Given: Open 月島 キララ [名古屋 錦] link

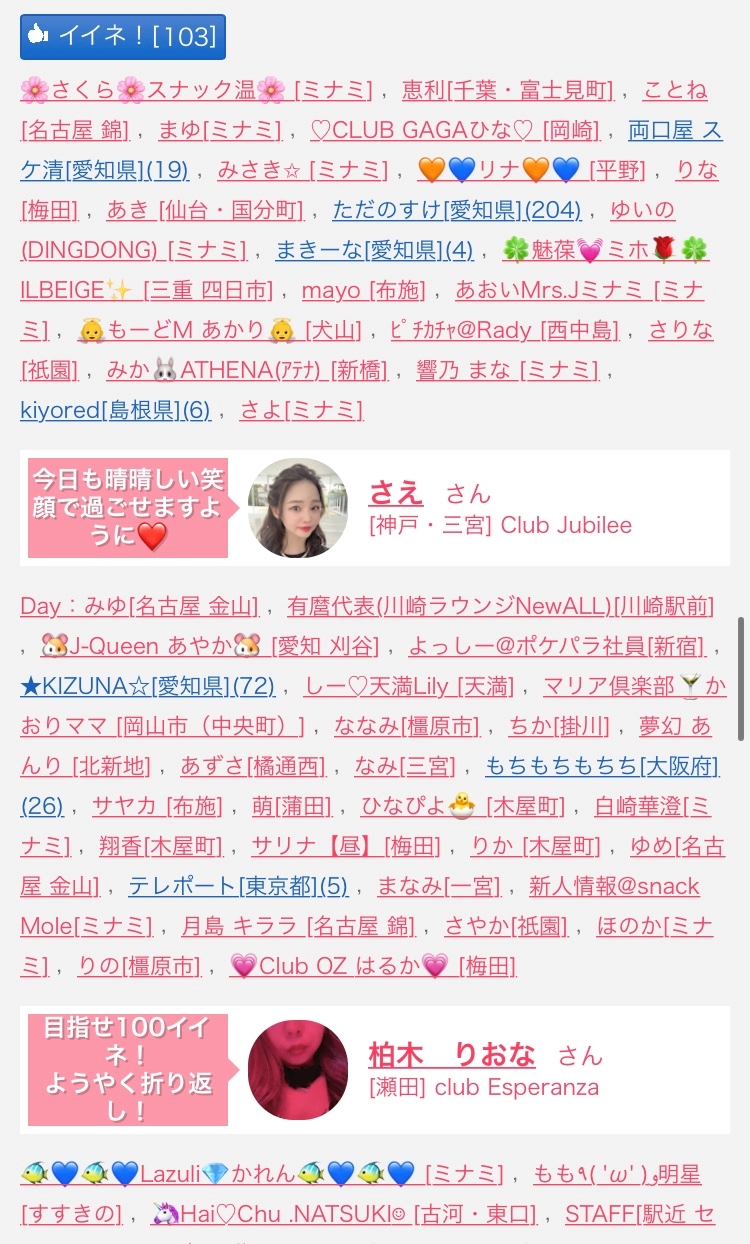Looking at the screenshot, I should point(298,926).
